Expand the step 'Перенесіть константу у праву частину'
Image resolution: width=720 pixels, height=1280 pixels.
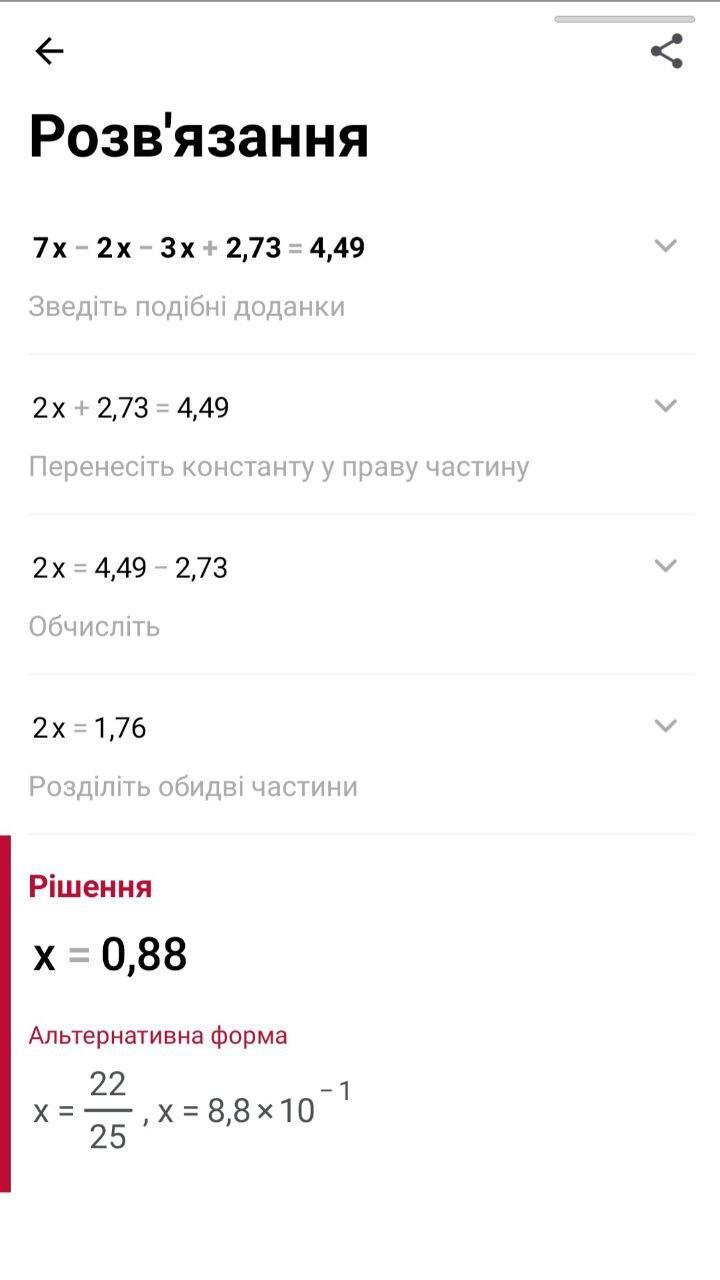[x=665, y=406]
